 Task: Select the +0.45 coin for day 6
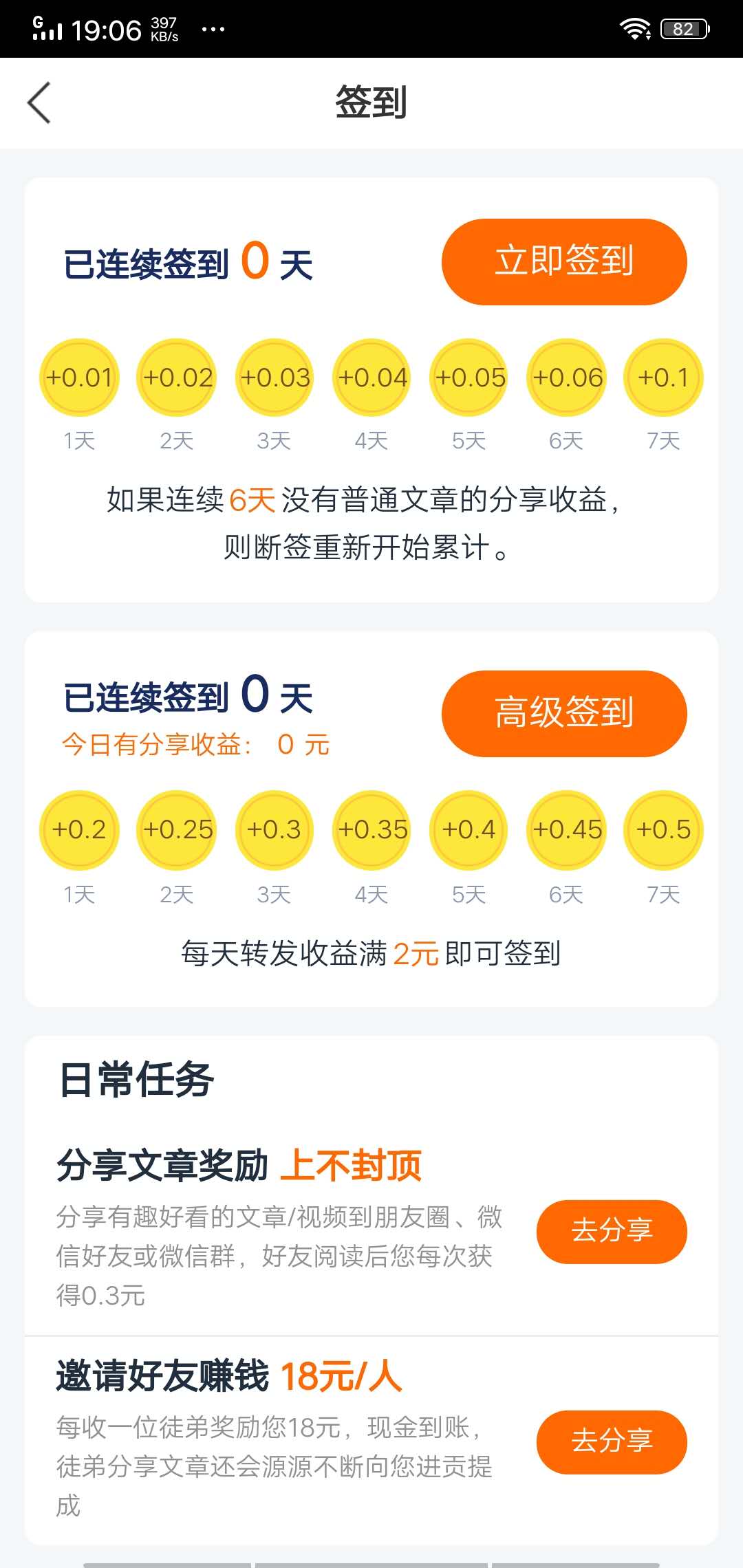565,830
